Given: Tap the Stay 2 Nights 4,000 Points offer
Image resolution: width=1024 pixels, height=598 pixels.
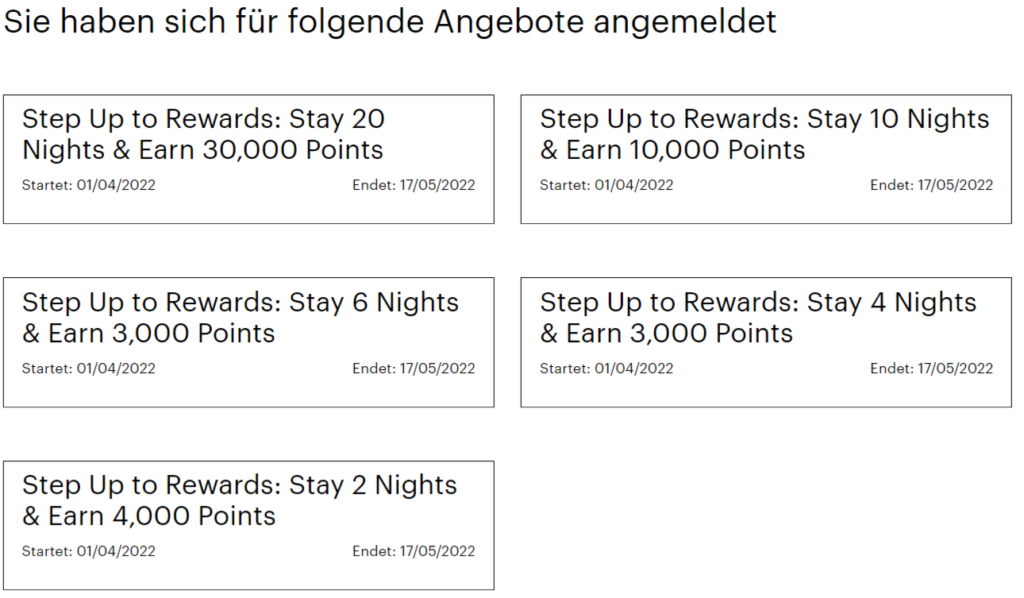Looking at the screenshot, I should (248, 524).
